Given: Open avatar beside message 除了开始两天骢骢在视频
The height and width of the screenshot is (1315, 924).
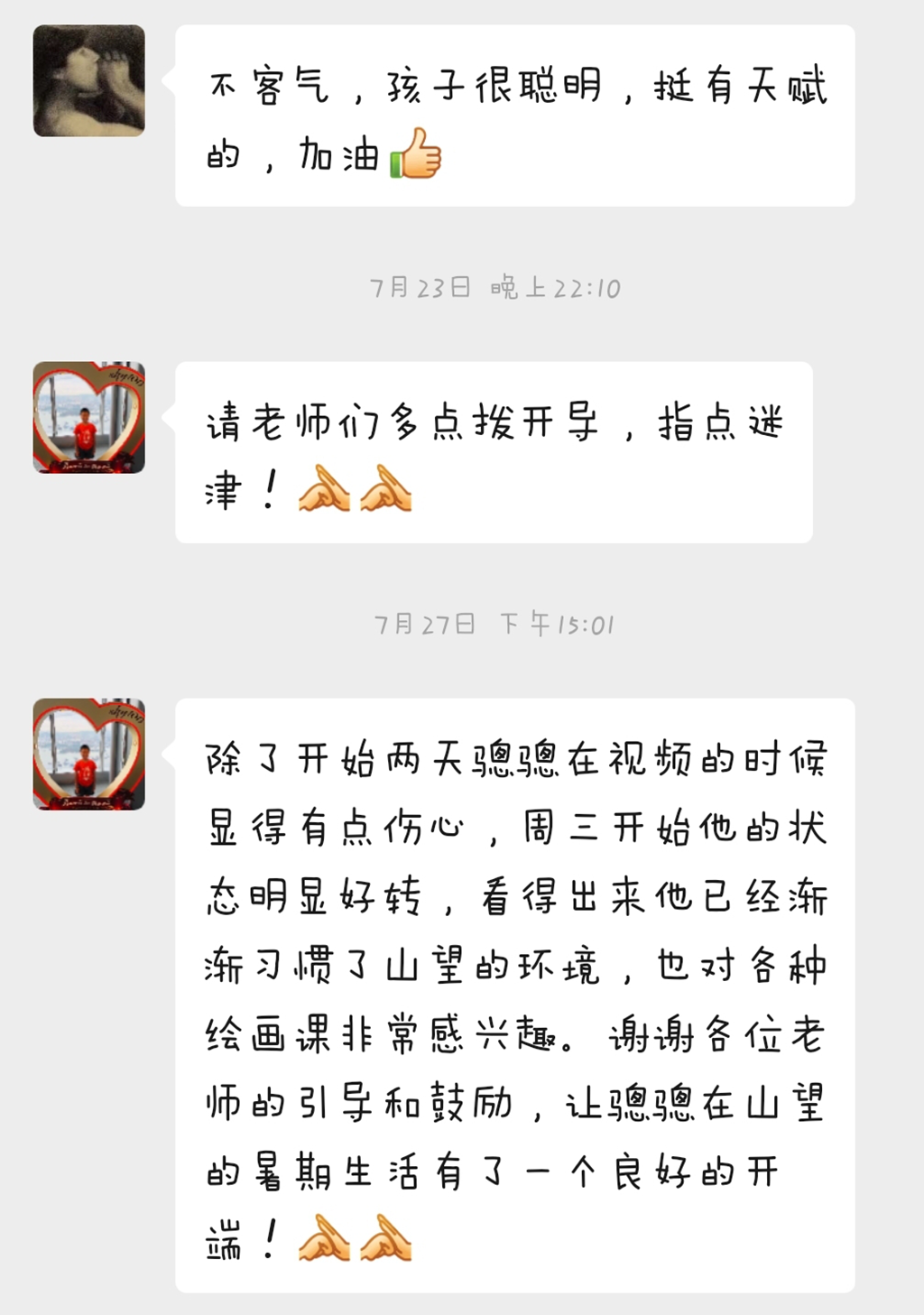Looking at the screenshot, I should [x=88, y=755].
